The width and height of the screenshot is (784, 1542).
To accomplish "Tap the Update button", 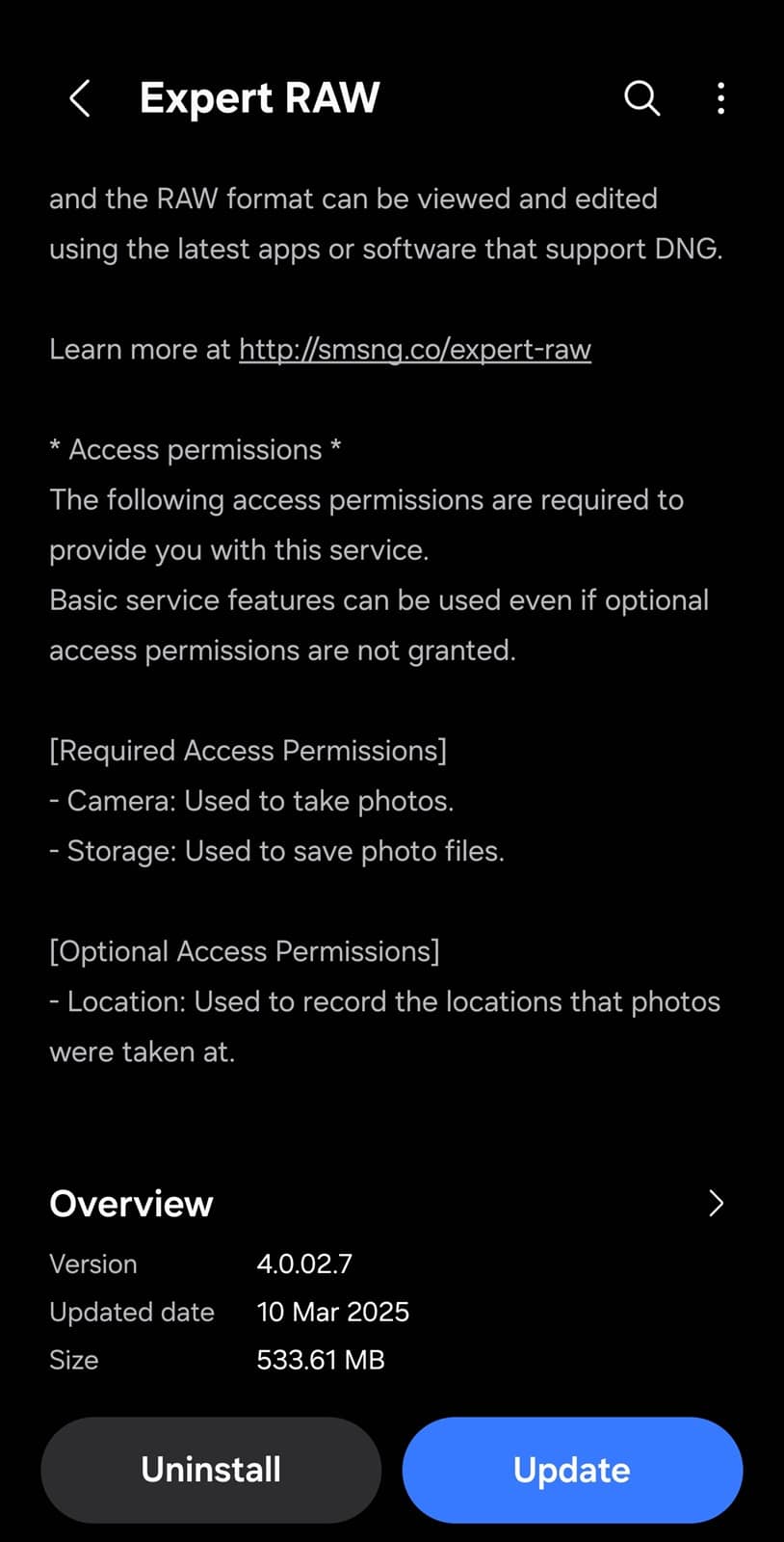I will coord(572,1470).
